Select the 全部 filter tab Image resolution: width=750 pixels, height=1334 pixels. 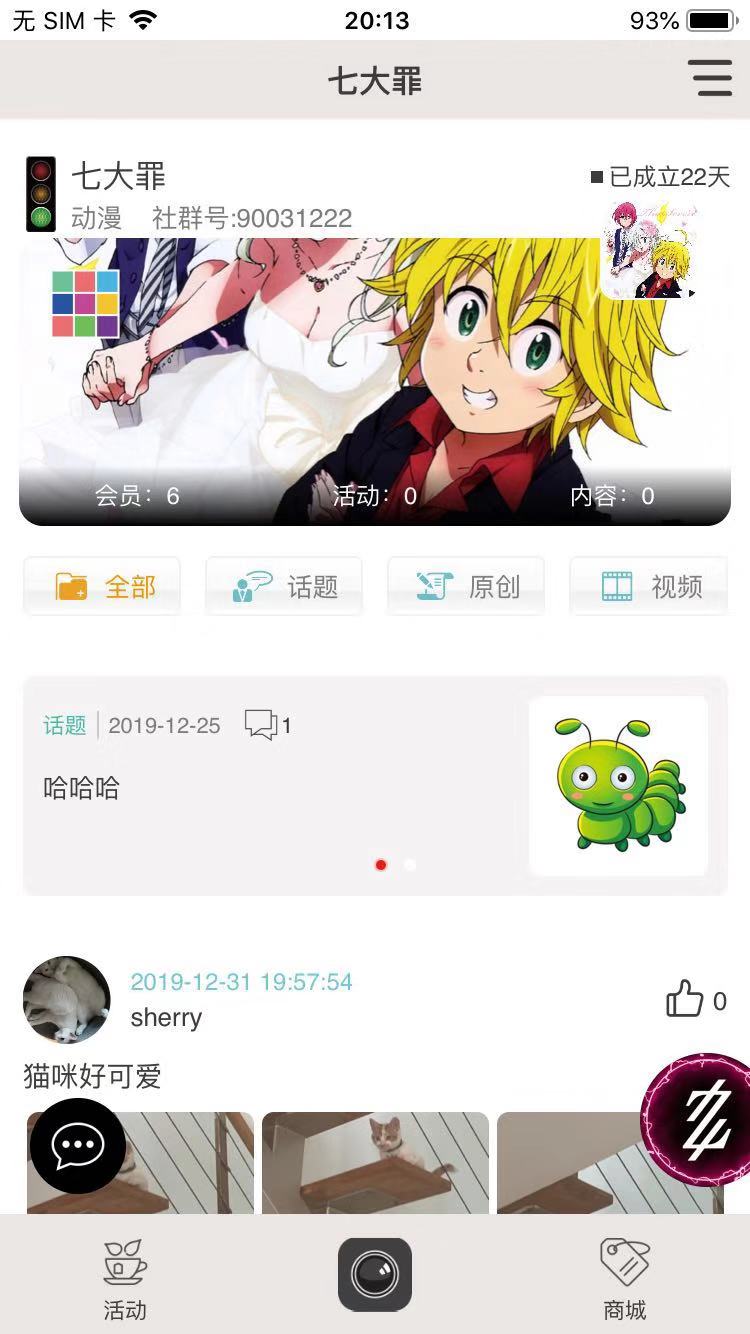point(103,587)
